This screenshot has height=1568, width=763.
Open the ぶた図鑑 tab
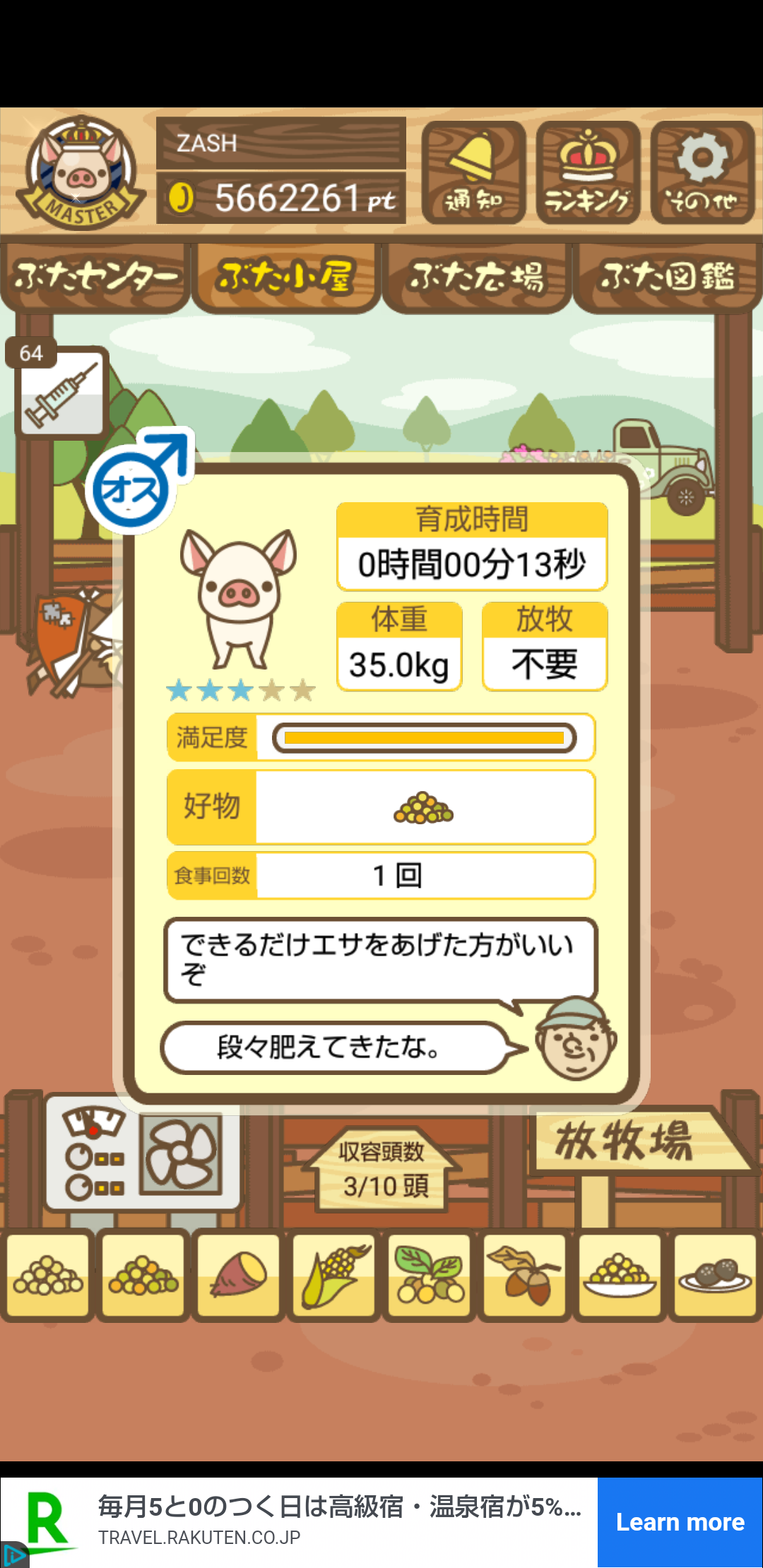[668, 277]
